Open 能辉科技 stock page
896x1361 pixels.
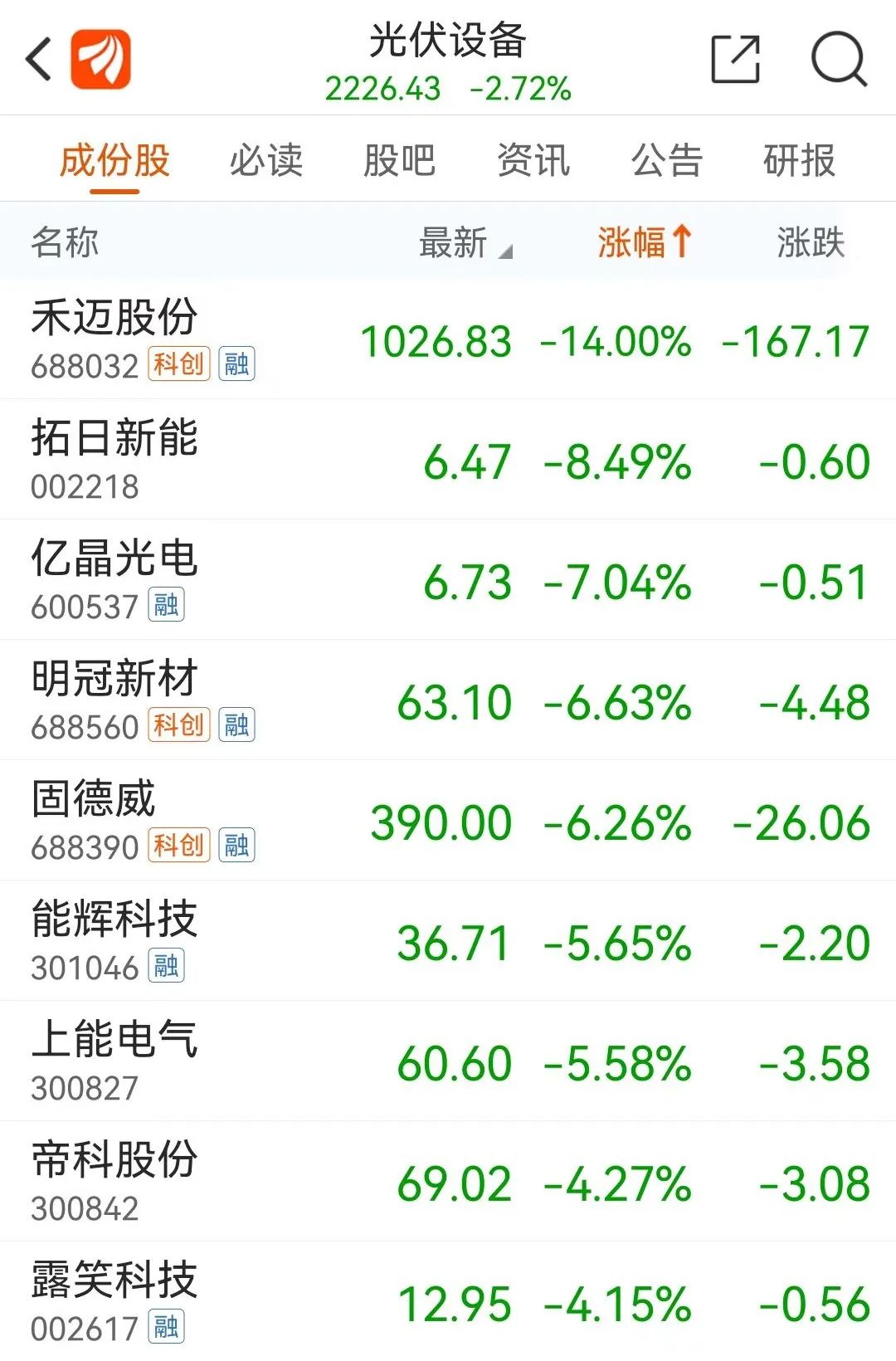(x=448, y=942)
